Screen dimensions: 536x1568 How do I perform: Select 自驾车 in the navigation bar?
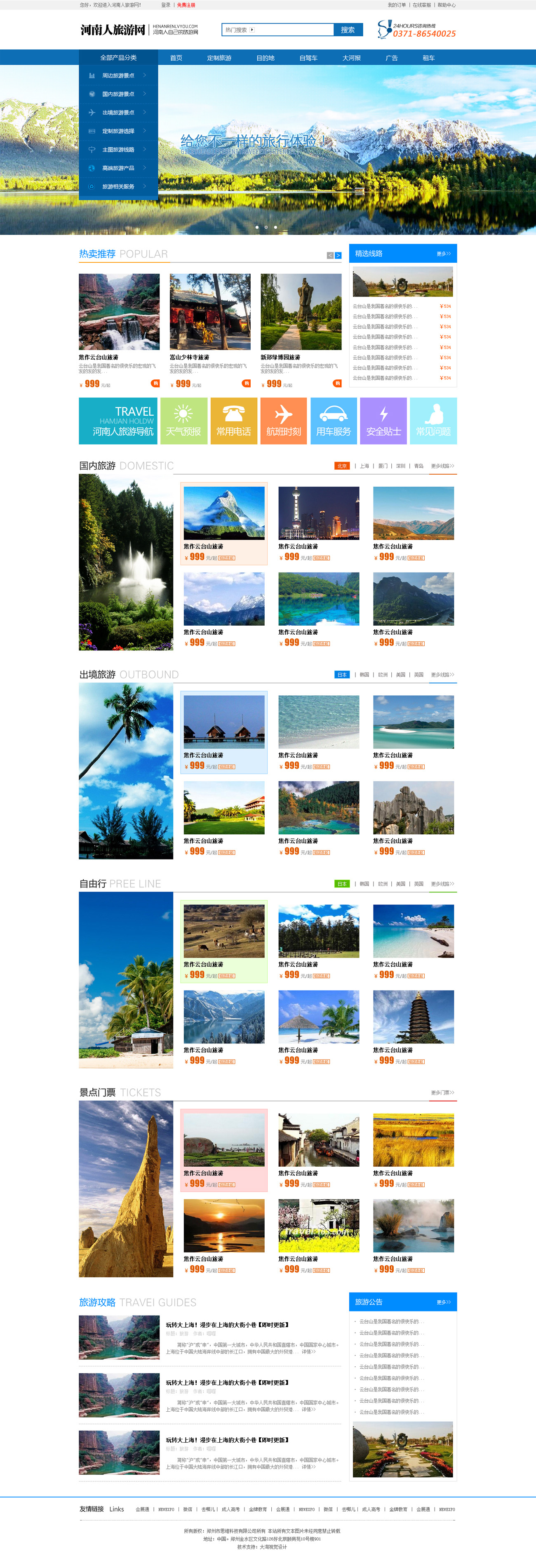coord(308,58)
